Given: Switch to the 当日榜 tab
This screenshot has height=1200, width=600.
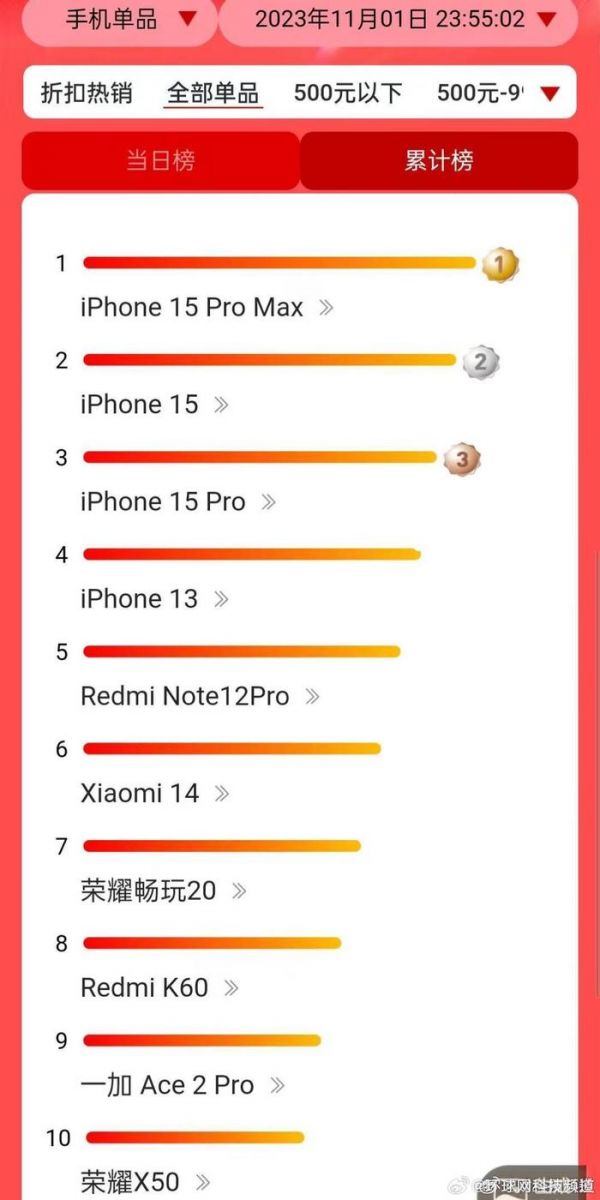Looking at the screenshot, I should (160, 161).
